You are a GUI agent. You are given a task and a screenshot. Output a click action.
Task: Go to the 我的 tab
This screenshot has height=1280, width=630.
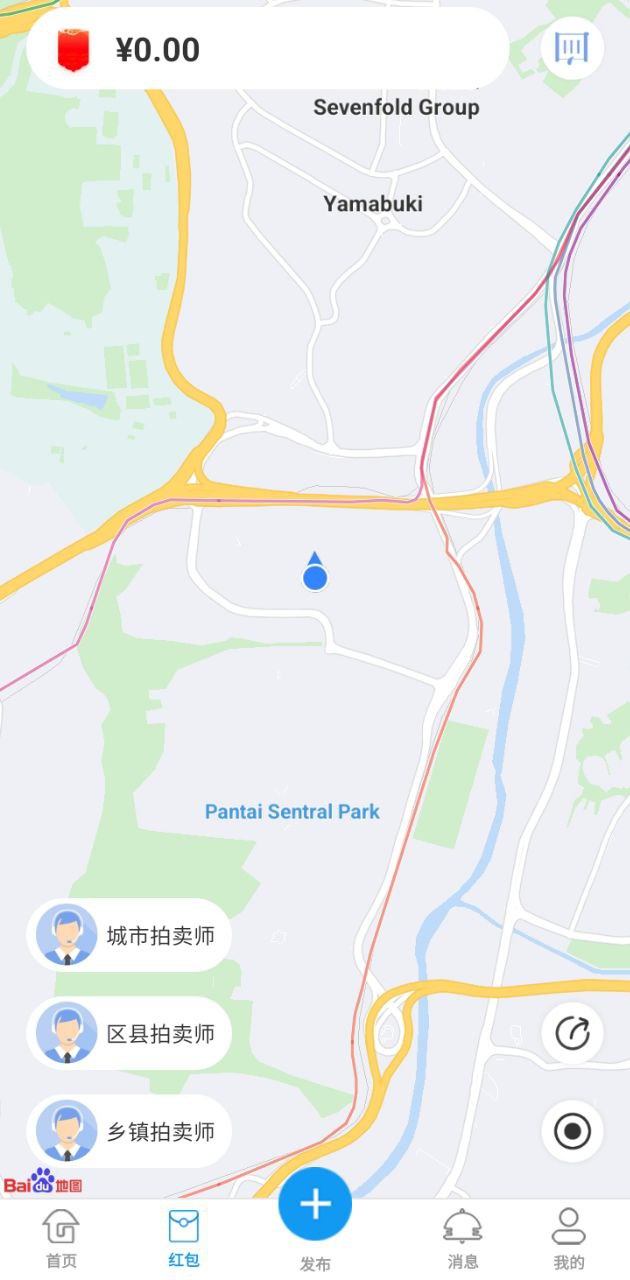click(568, 1238)
